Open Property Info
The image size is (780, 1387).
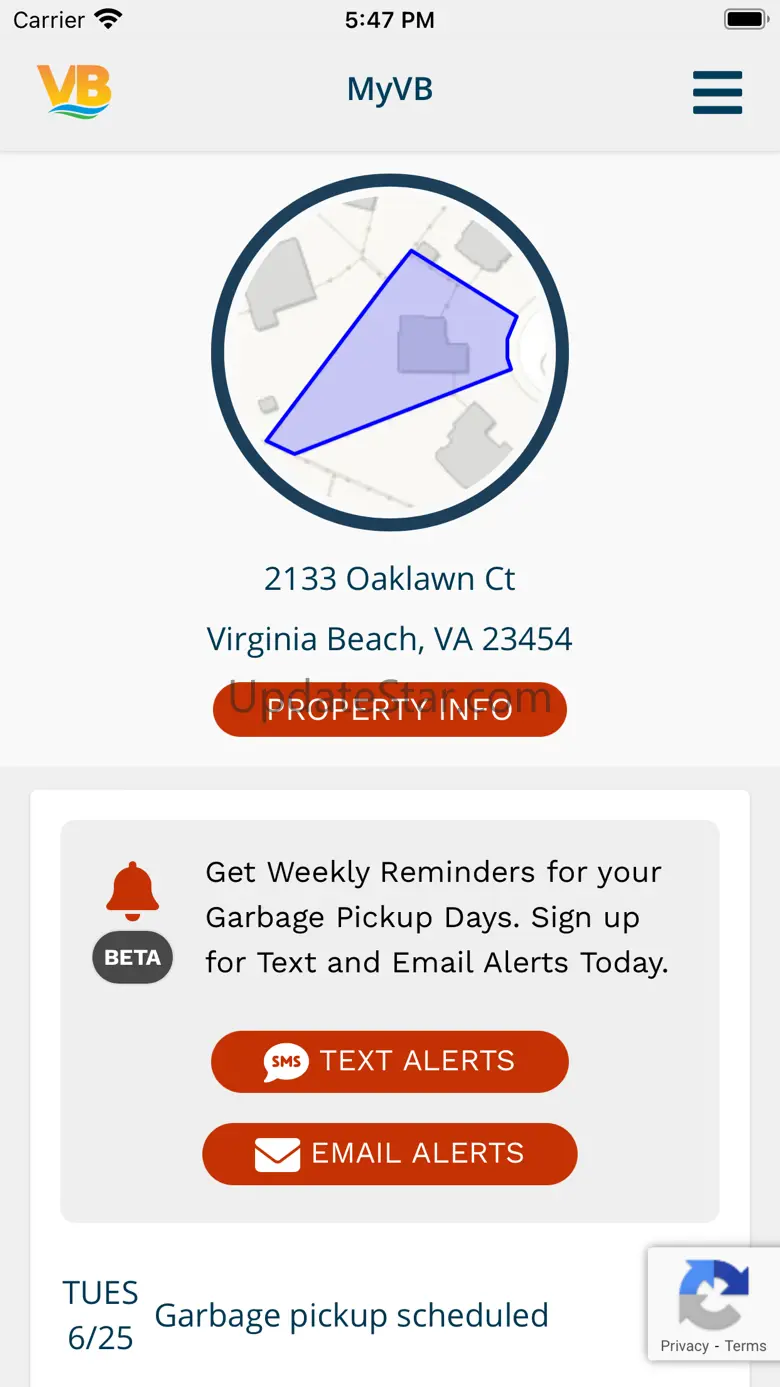coord(390,710)
